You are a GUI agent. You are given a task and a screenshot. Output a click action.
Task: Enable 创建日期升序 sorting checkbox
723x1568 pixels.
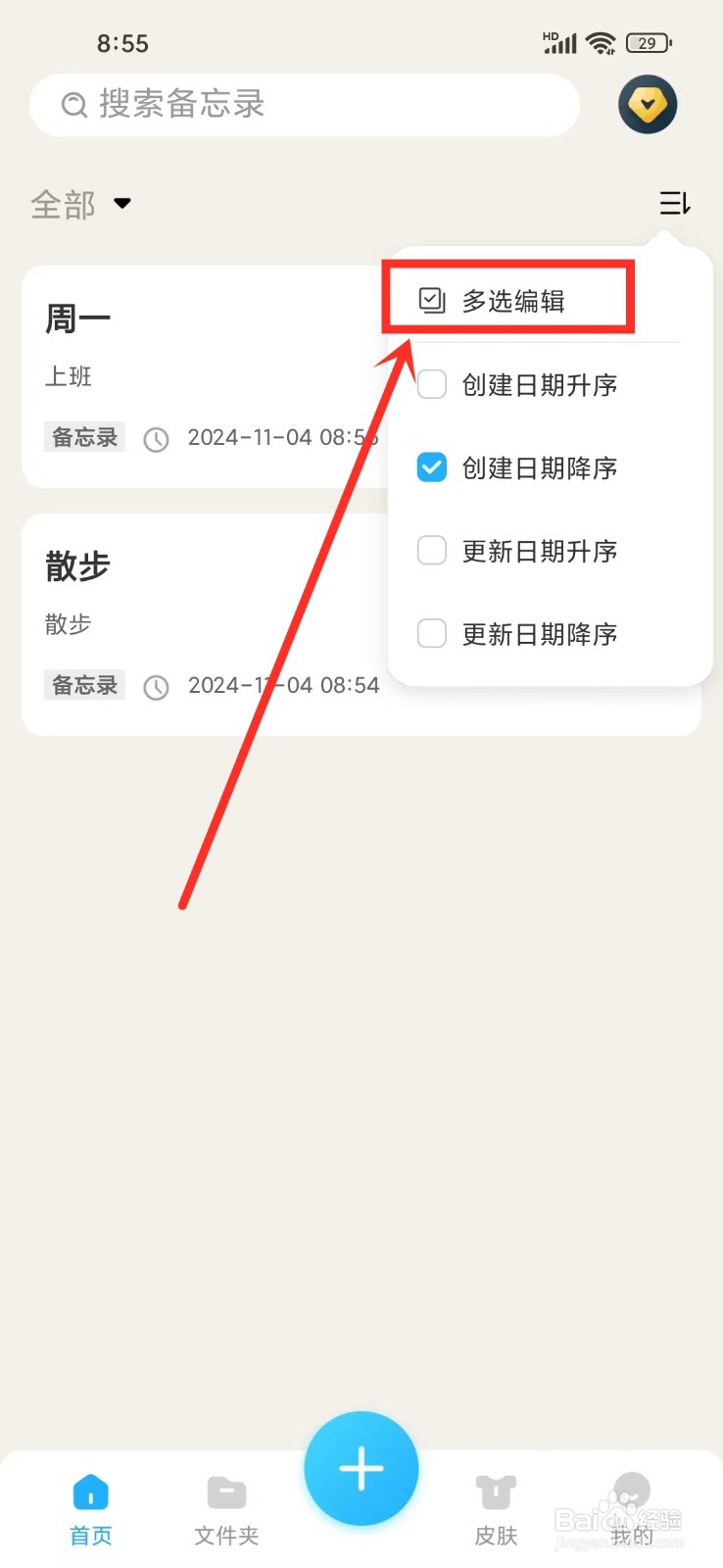[x=431, y=384]
